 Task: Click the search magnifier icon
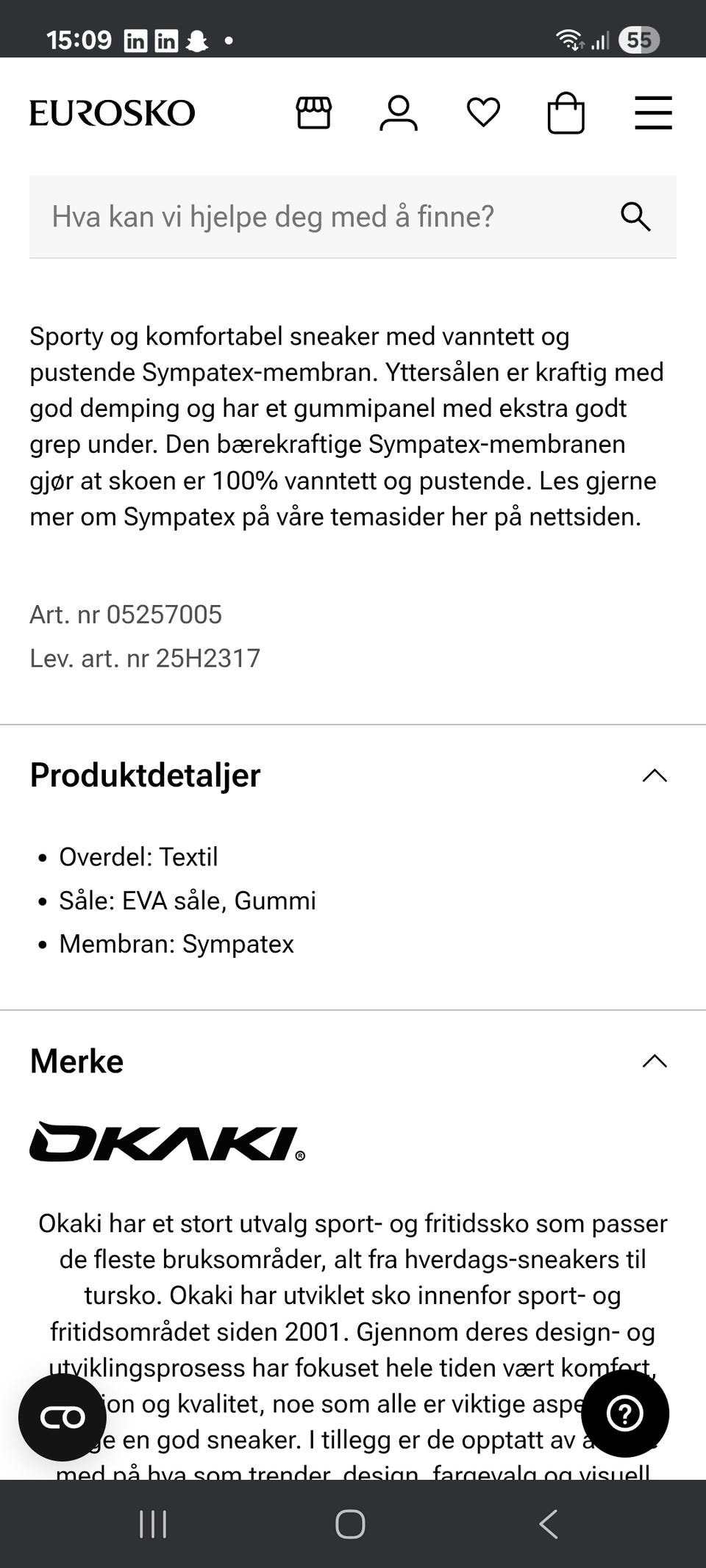[637, 215]
